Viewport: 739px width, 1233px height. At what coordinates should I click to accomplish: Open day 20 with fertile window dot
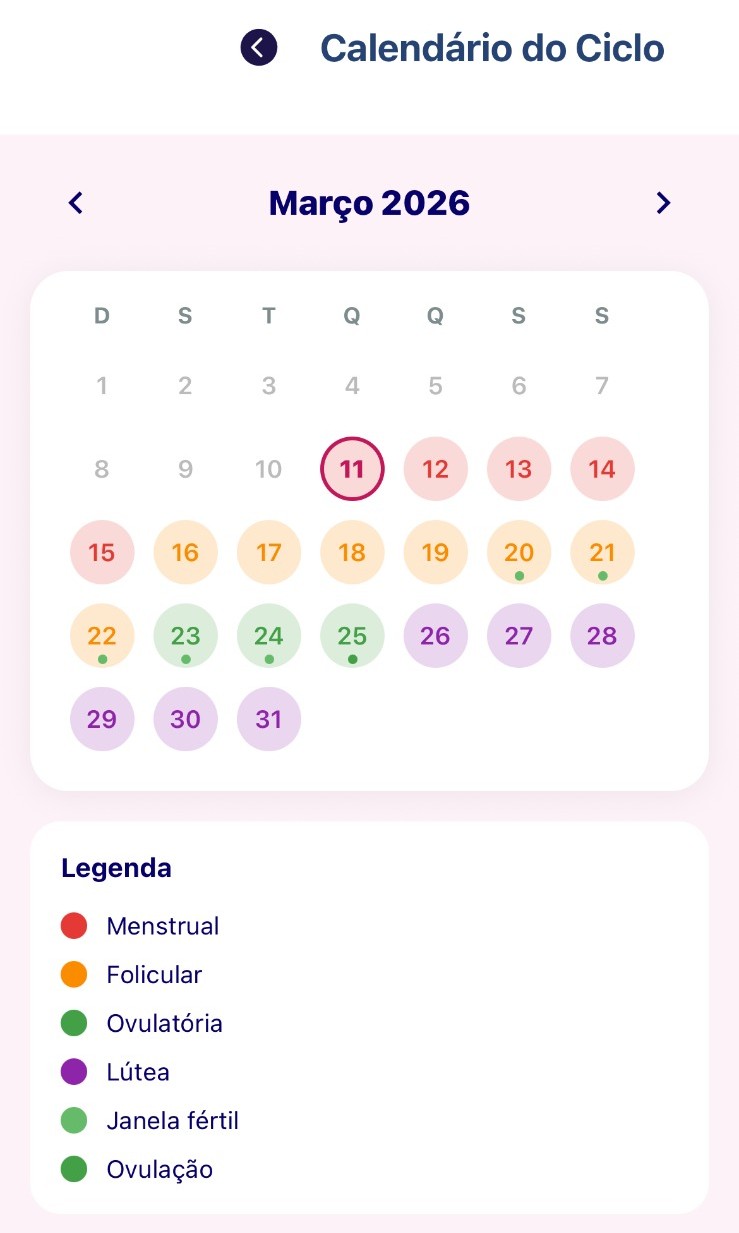pyautogui.click(x=518, y=552)
